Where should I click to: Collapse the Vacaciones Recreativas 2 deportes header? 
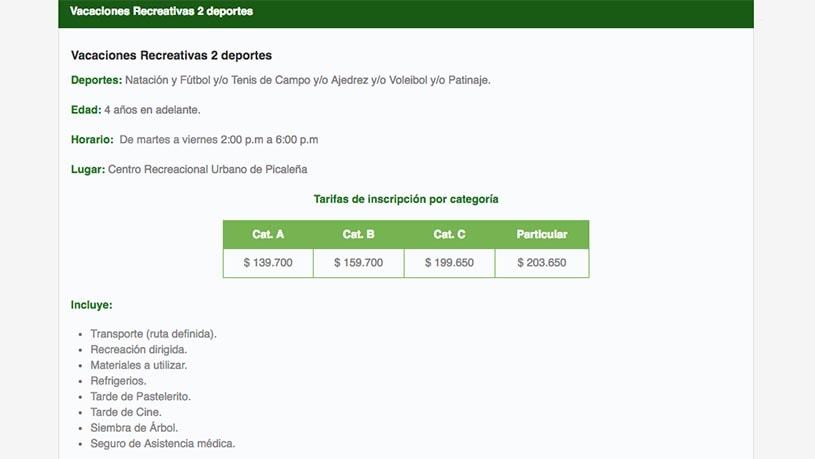162,12
